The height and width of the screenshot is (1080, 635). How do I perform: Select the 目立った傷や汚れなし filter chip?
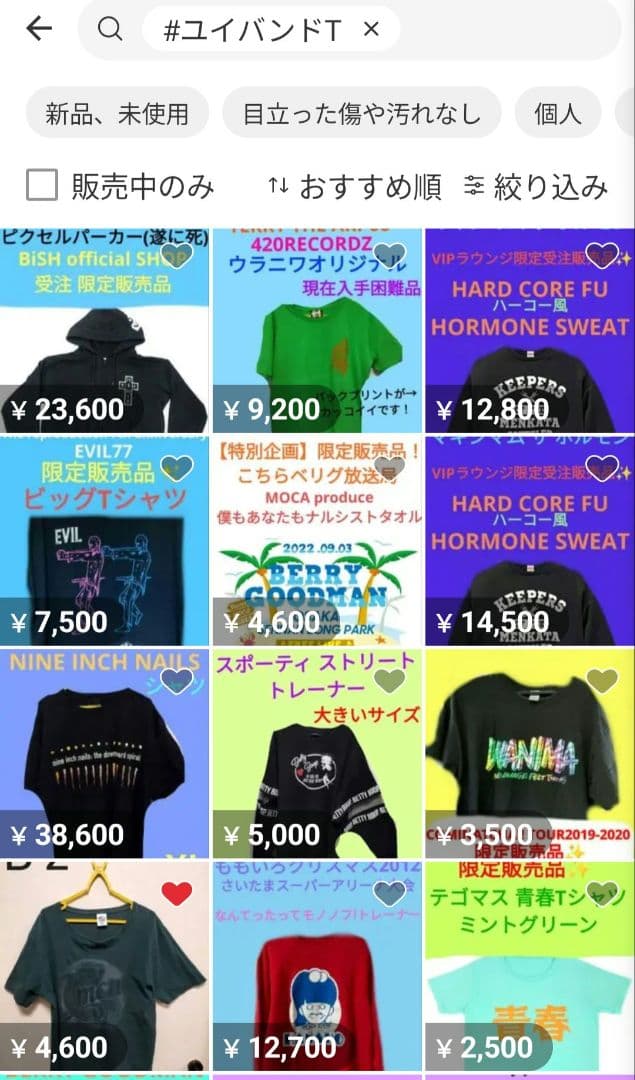tap(361, 113)
